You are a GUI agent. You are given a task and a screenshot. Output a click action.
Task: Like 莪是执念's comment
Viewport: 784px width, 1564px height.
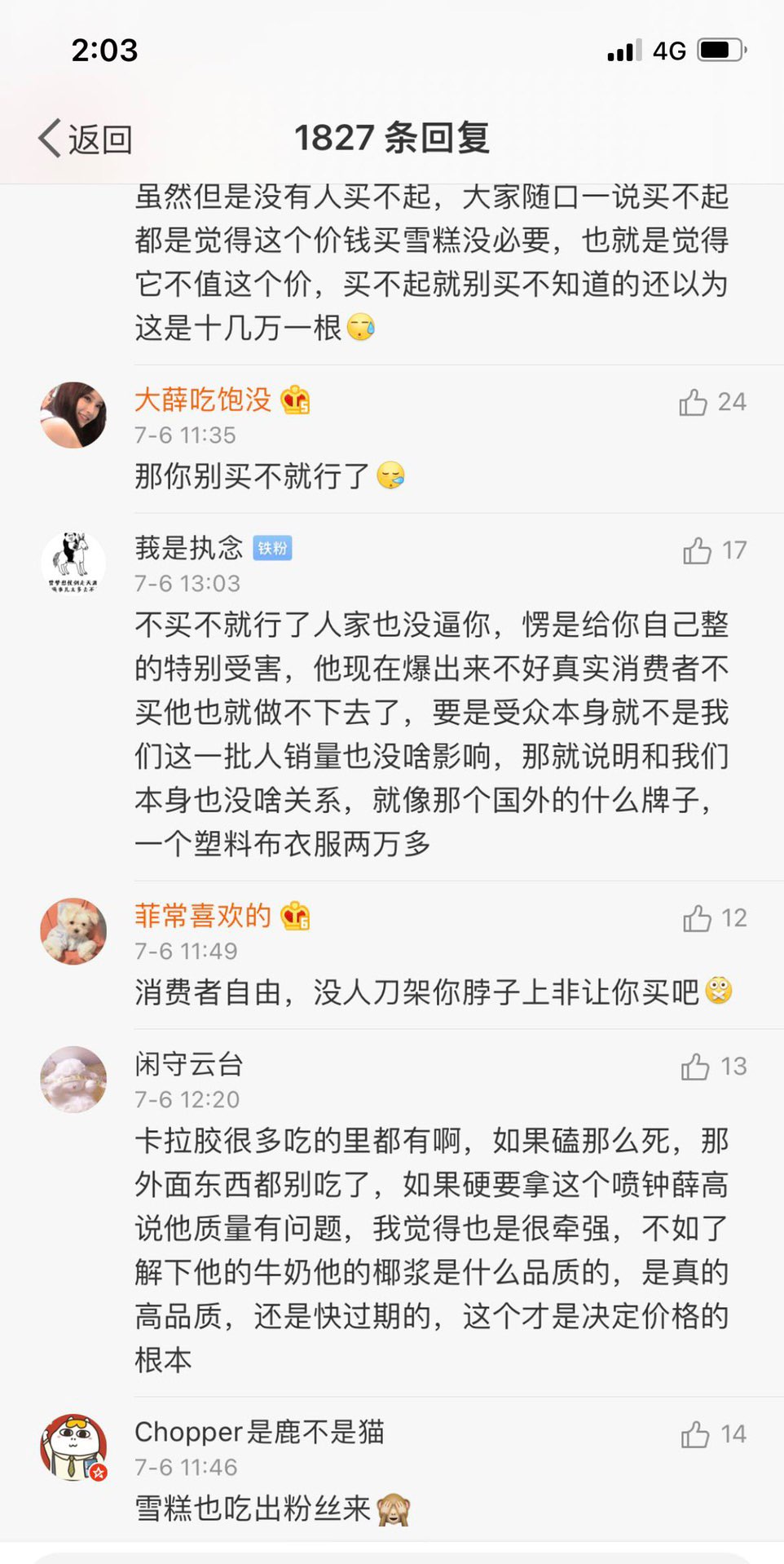697,551
